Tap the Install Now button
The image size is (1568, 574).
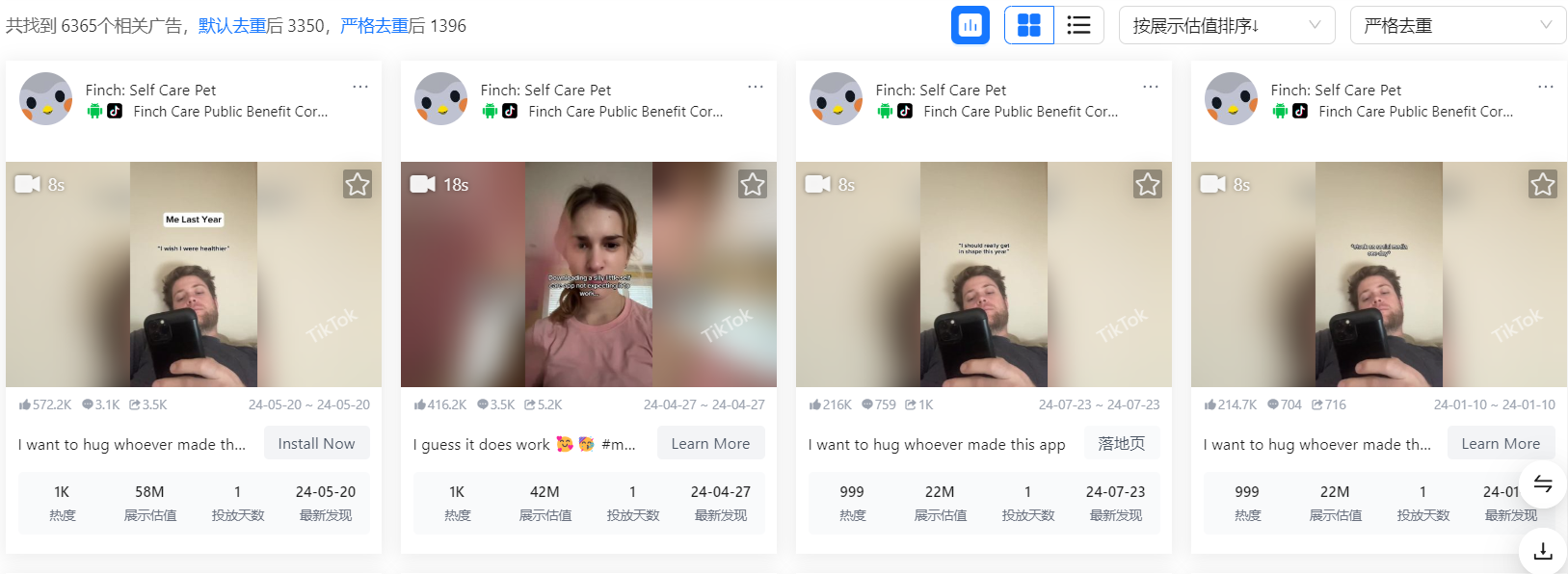[x=316, y=443]
